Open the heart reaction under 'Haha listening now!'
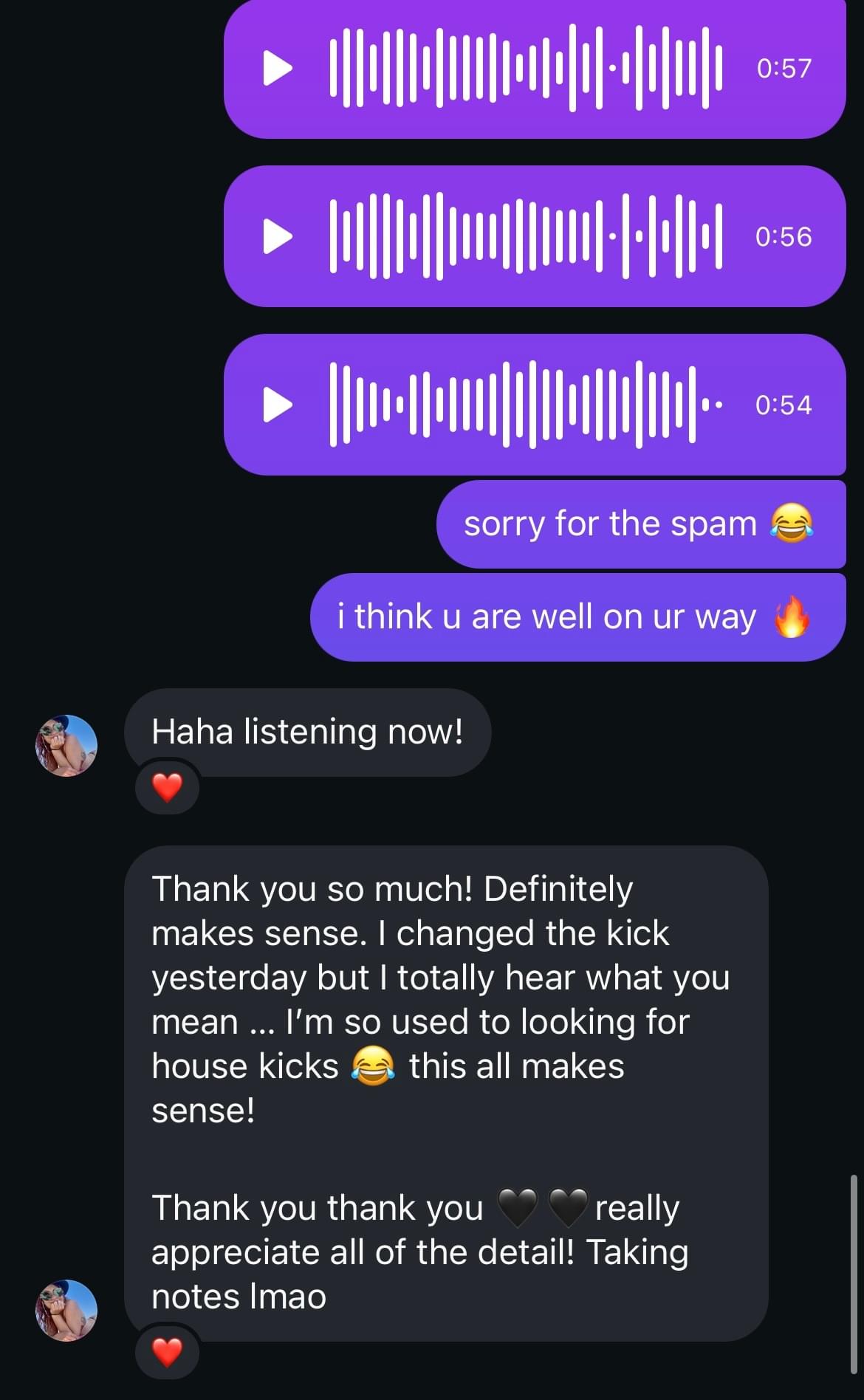This screenshot has width=864, height=1400. 167,787
